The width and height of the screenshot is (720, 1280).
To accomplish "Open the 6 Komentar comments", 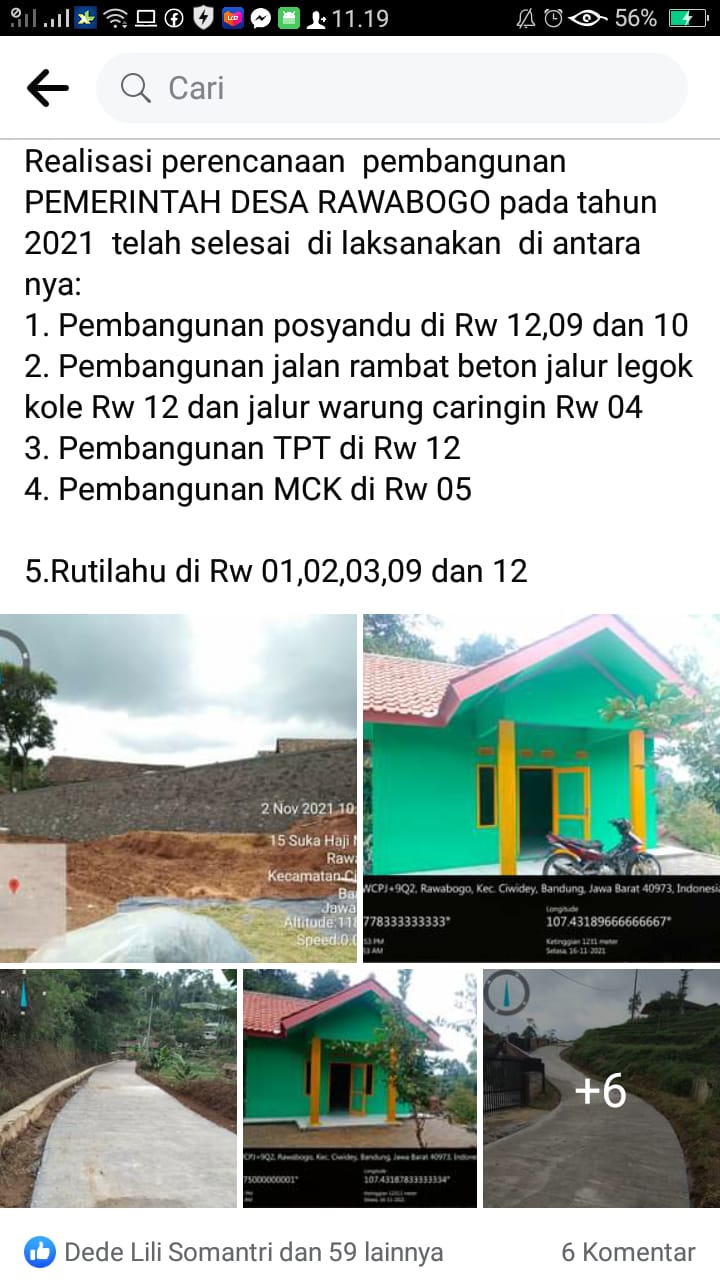I will (628, 1251).
